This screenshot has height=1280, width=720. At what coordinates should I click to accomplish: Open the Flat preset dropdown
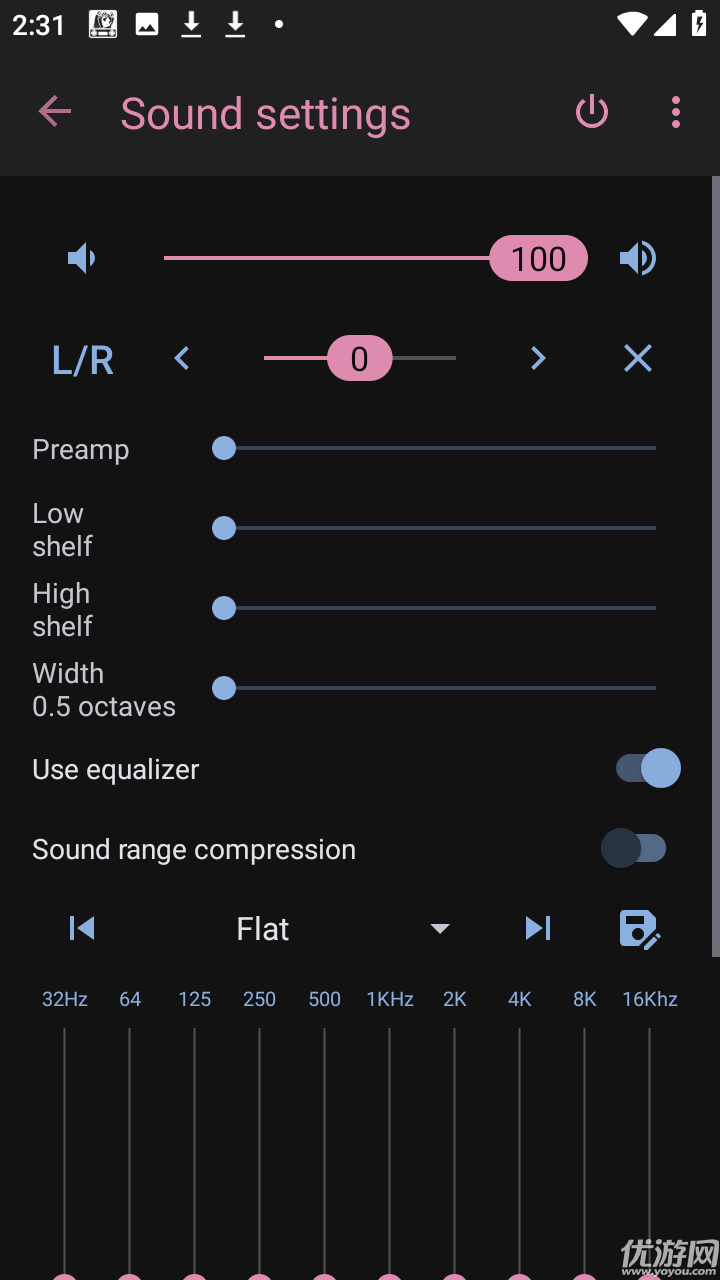[x=340, y=929]
